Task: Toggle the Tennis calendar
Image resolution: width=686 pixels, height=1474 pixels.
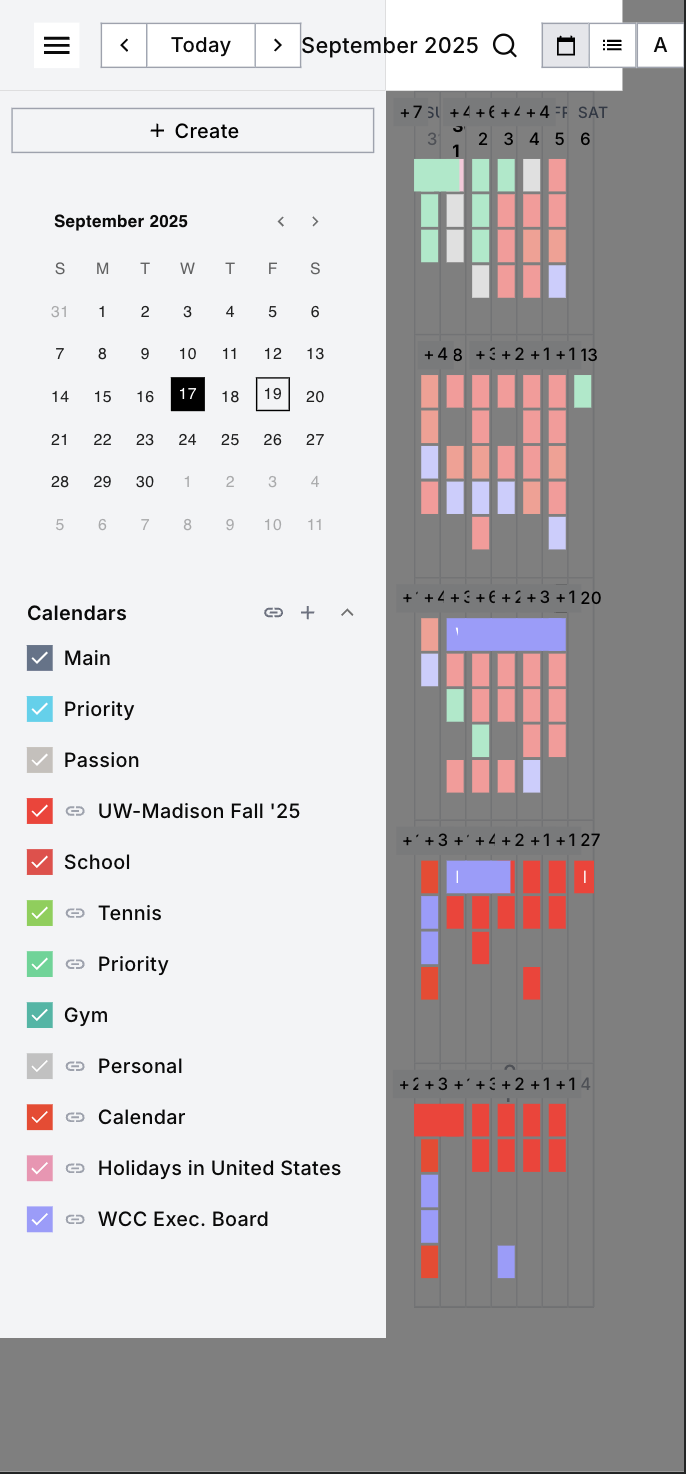Action: click(40, 913)
